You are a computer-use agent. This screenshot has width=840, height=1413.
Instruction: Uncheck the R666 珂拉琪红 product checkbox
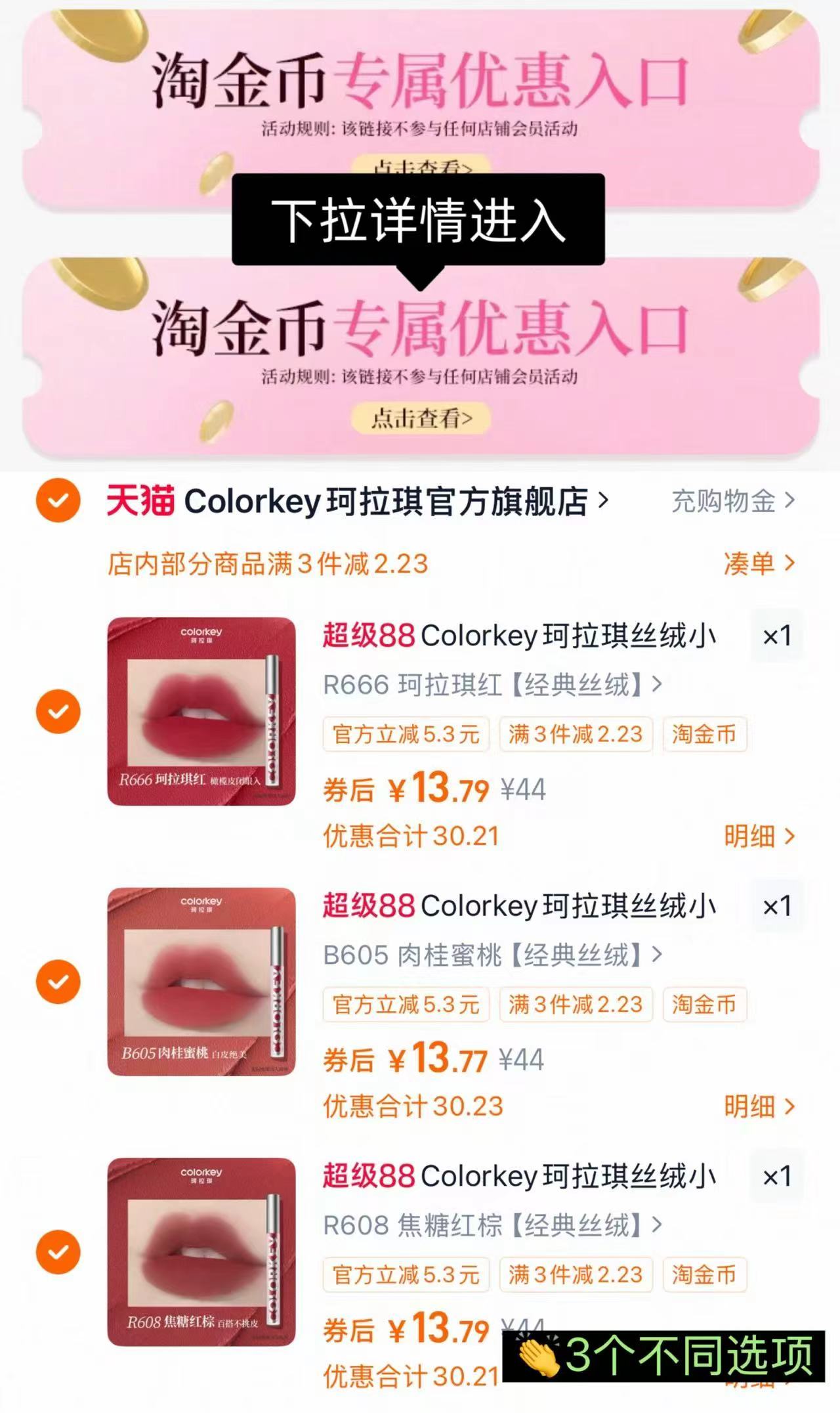58,710
